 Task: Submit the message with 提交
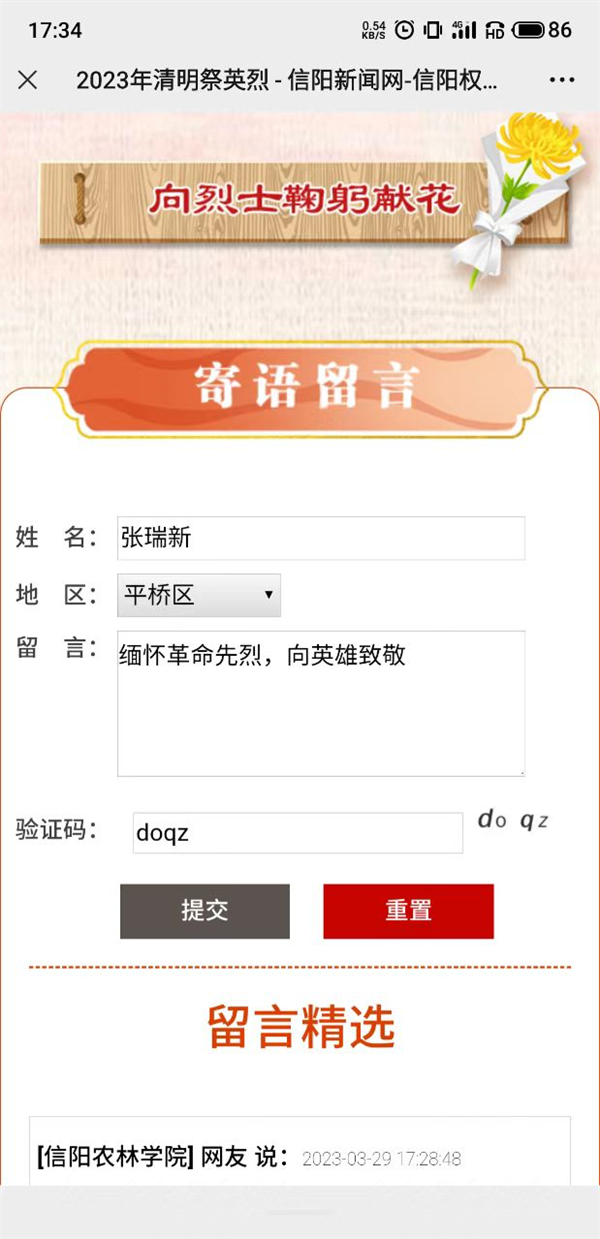point(205,911)
